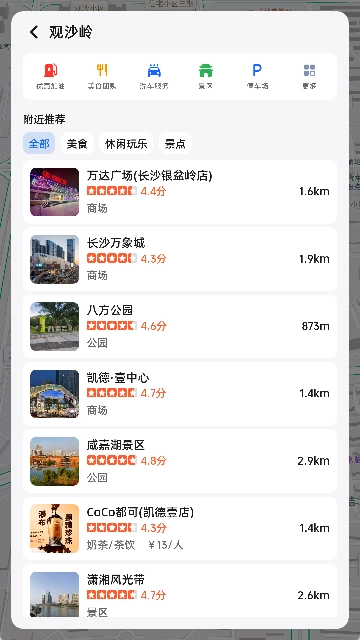
Task: Show only 景点 recommendations
Action: 175,143
